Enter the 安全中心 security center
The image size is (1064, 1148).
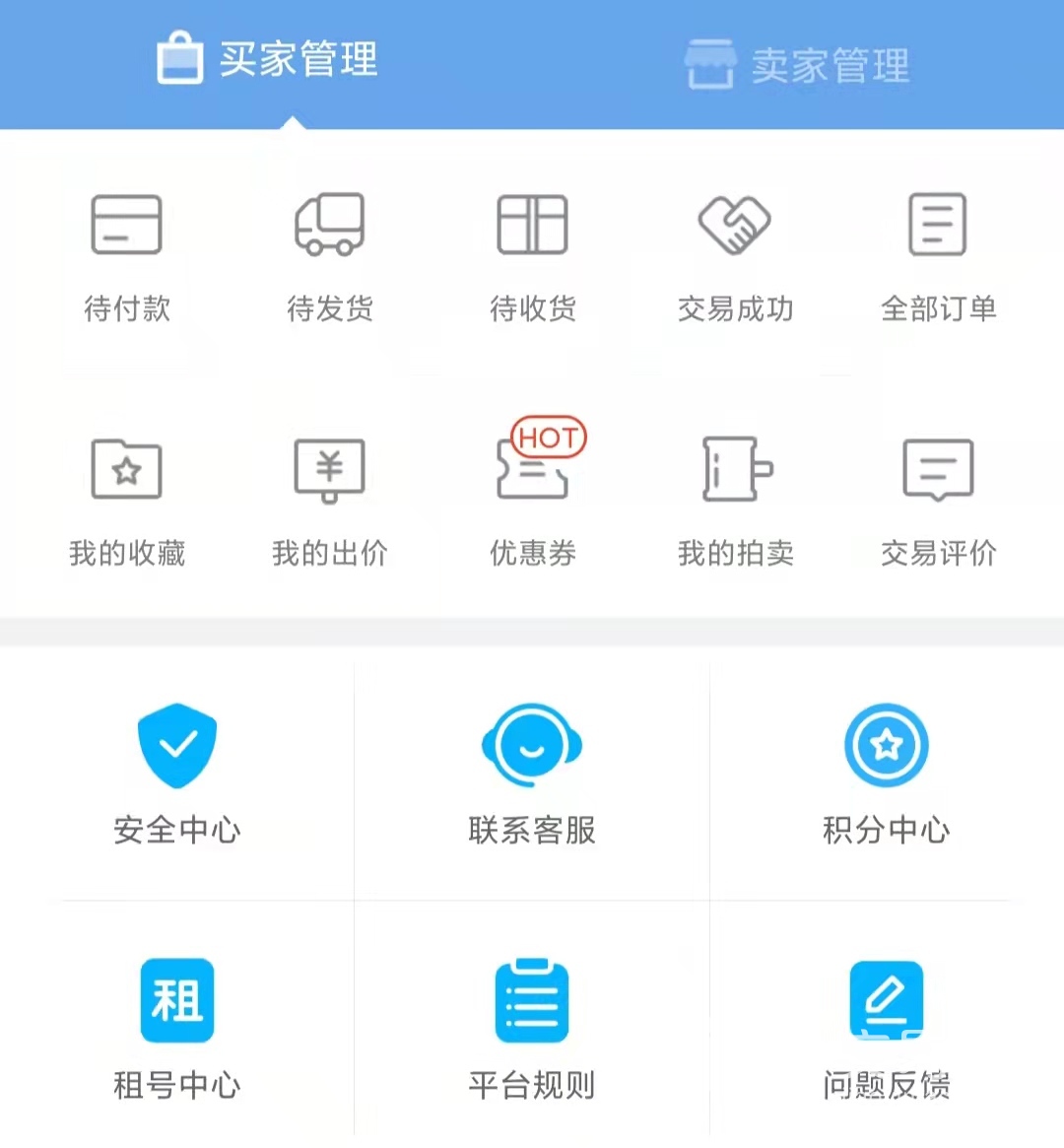pyautogui.click(x=177, y=775)
